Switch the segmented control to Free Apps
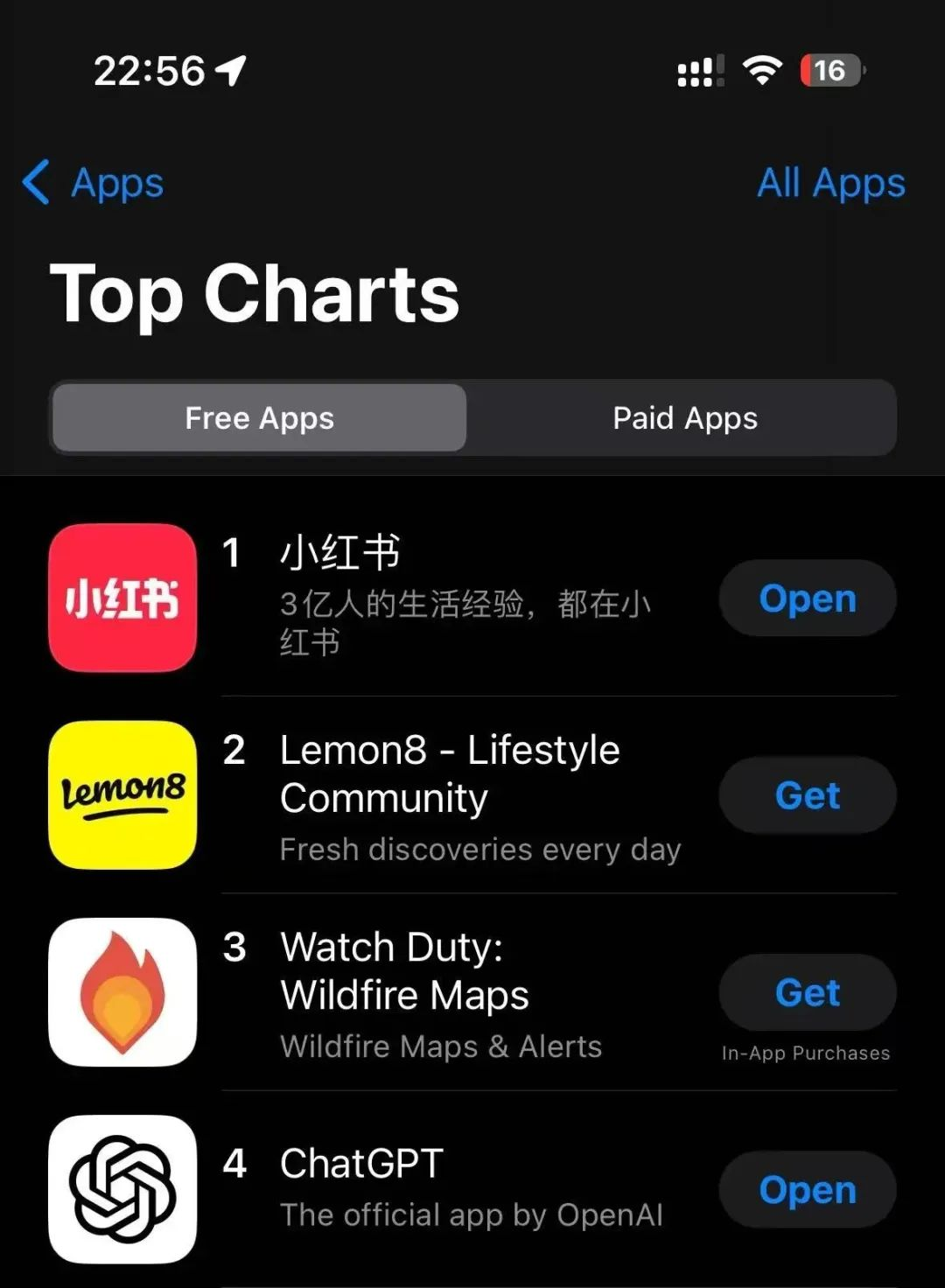This screenshot has width=945, height=1288. 258,418
